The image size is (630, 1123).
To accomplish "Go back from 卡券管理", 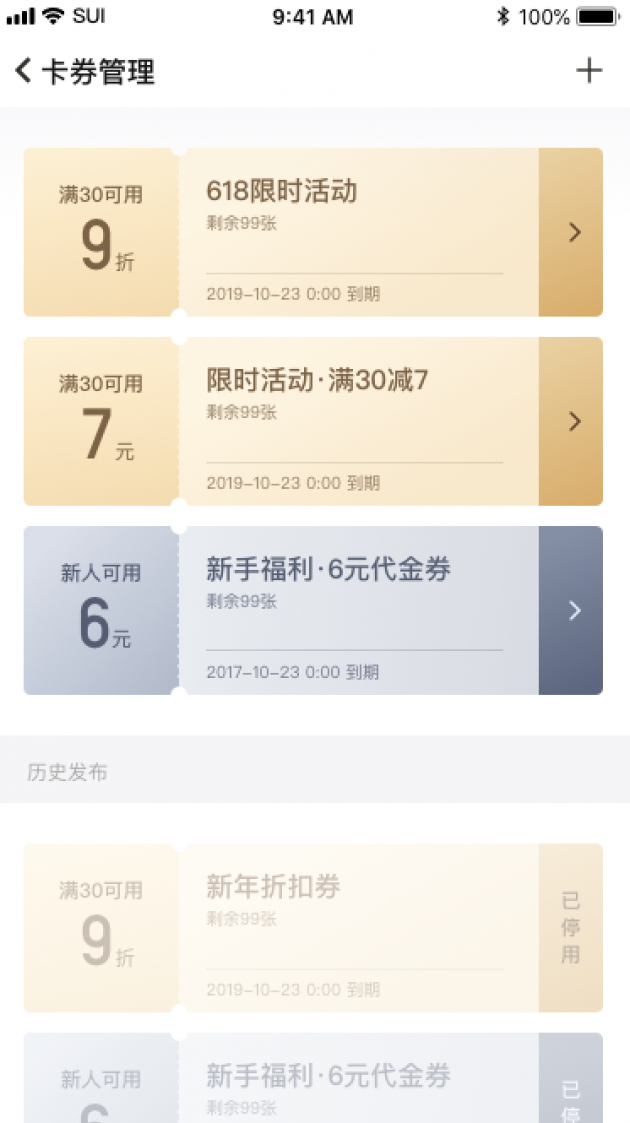I will tap(23, 71).
